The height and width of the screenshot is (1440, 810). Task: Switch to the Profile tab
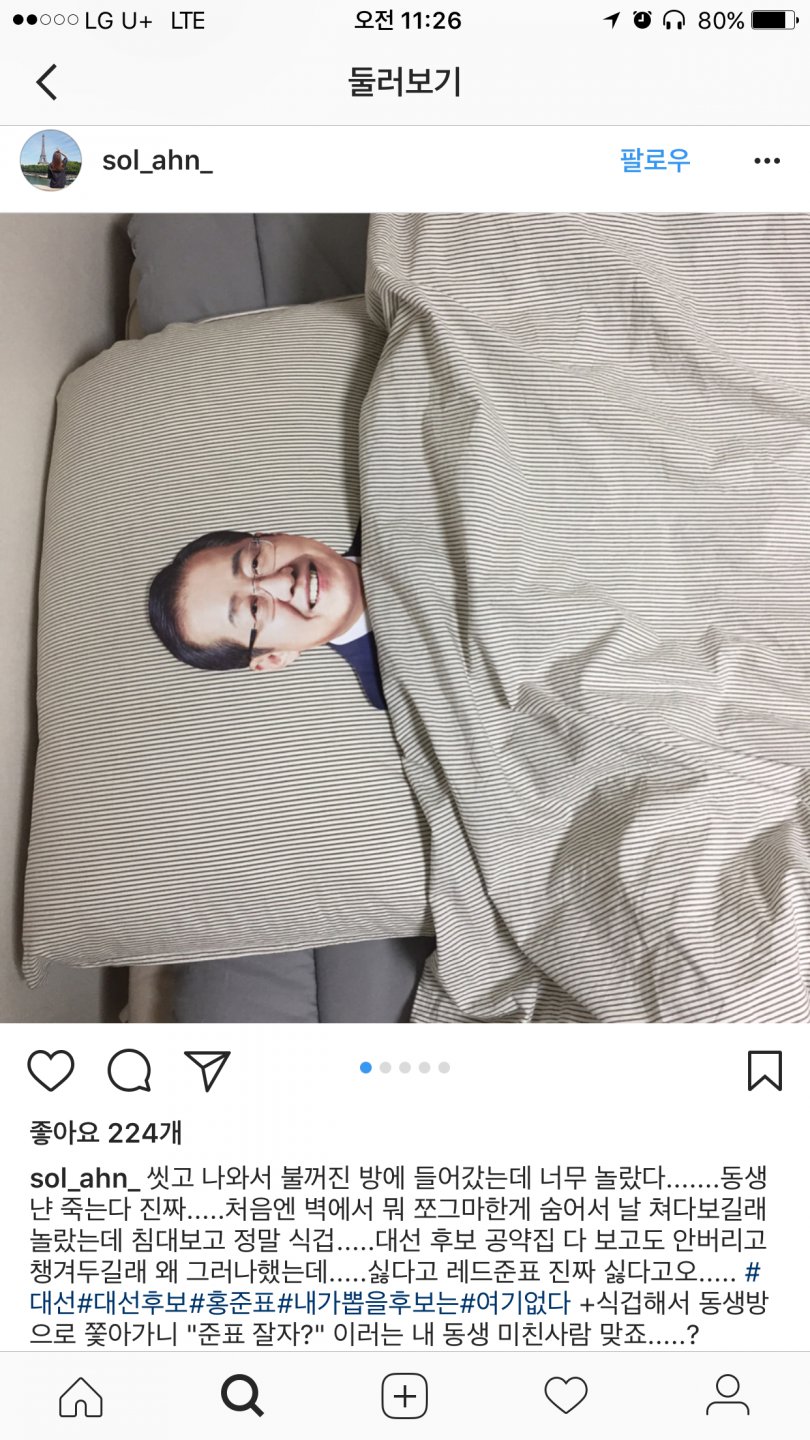[727, 1395]
